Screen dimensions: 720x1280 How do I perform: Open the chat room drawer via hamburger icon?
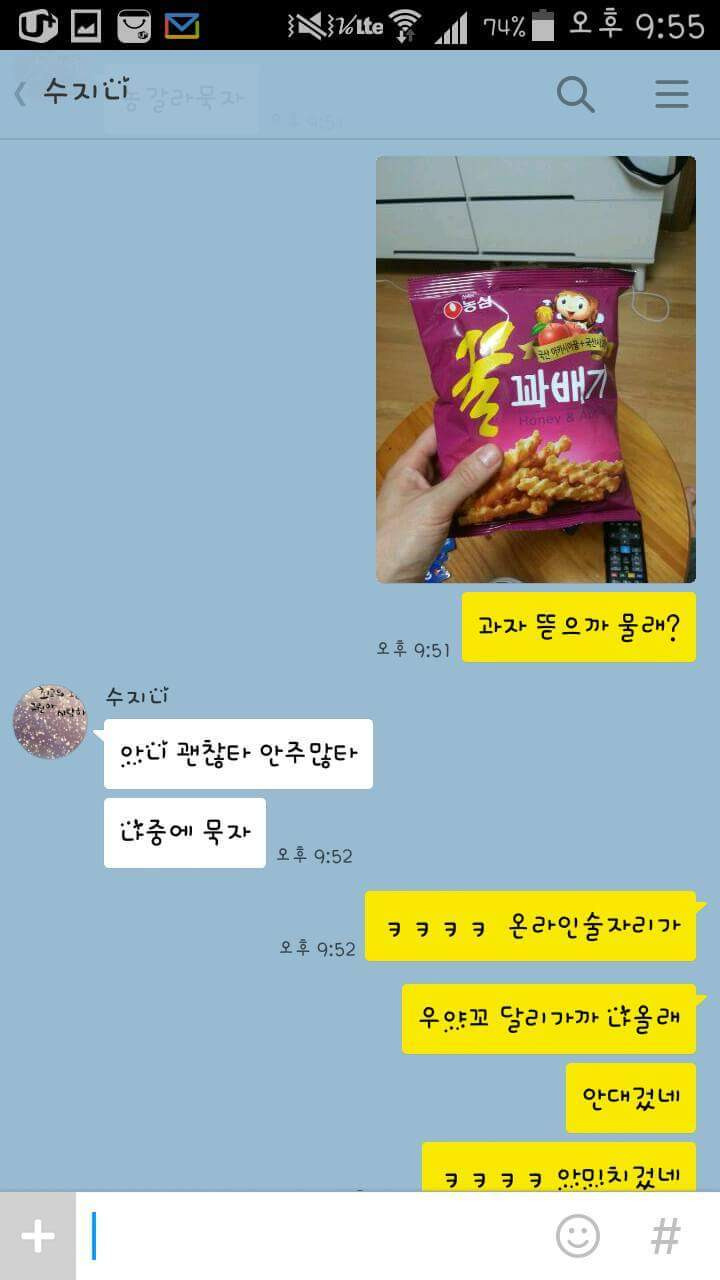click(670, 93)
